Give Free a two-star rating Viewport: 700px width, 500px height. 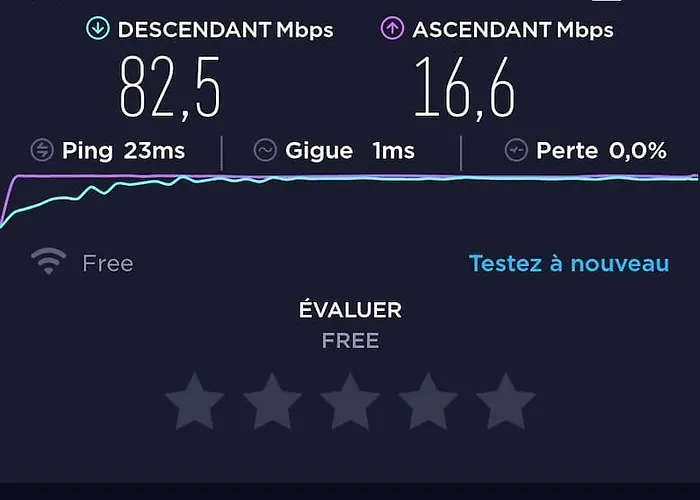pyautogui.click(x=272, y=402)
